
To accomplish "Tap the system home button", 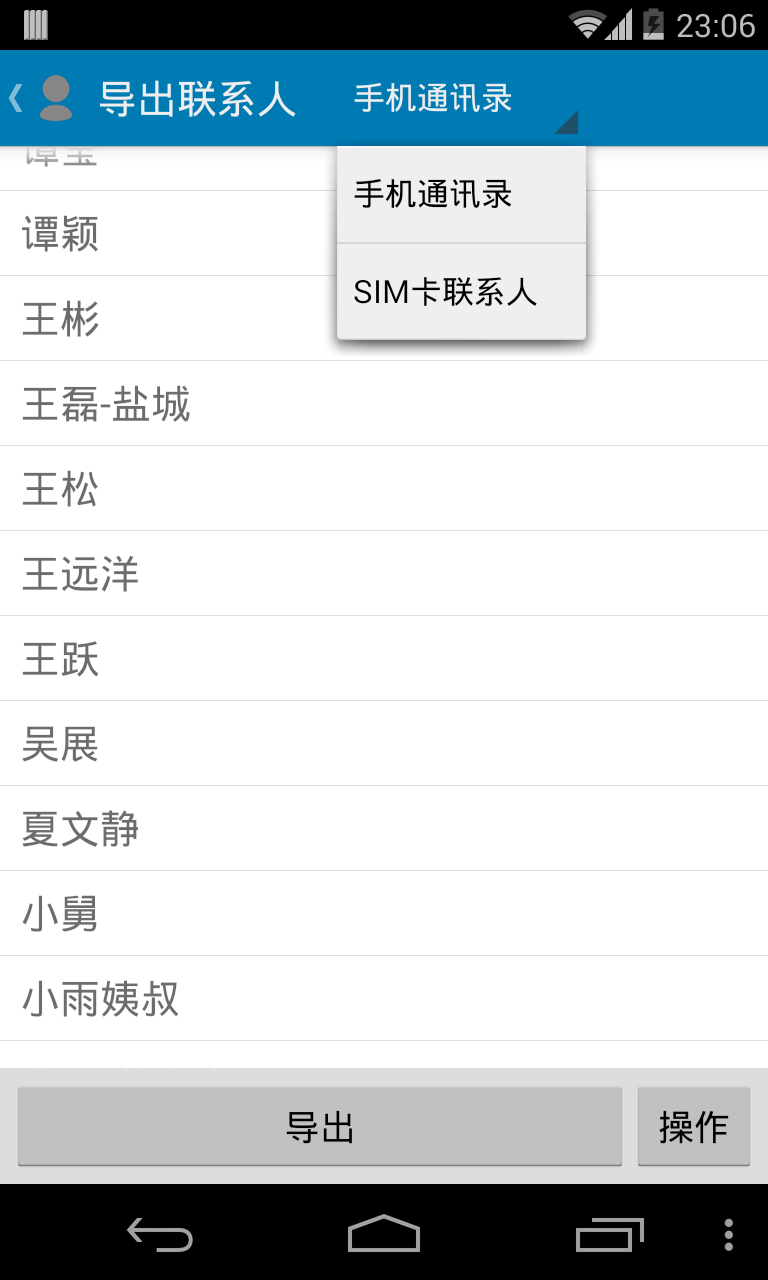I will click(x=384, y=1234).
